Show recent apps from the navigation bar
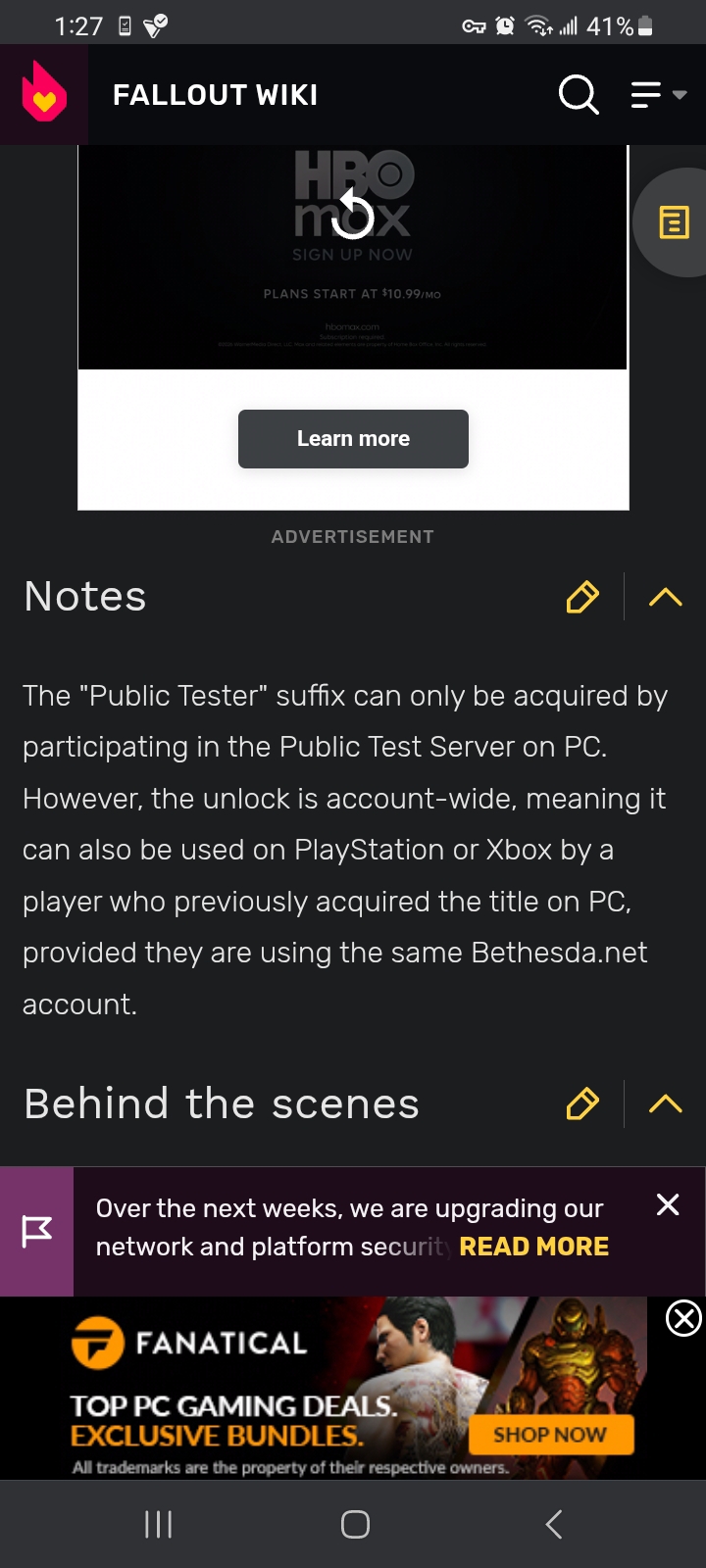Image resolution: width=706 pixels, height=1568 pixels. click(158, 1524)
